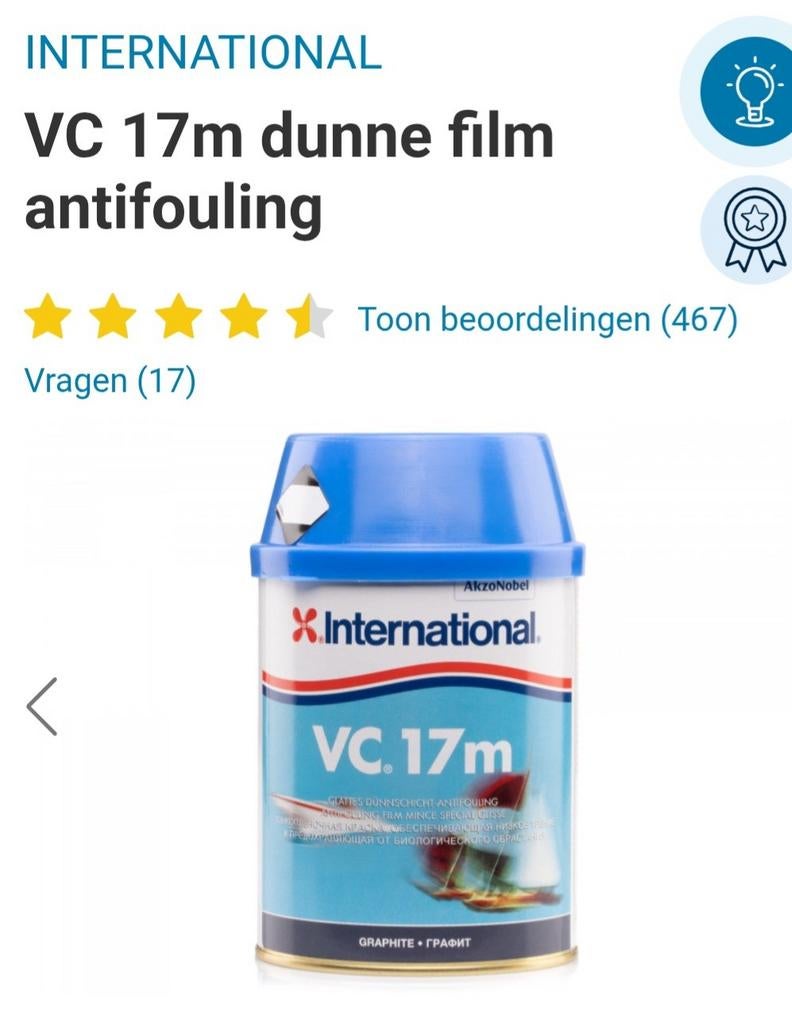Tap the lightbulb tip icon
The image size is (792, 1024).
coord(749,90)
